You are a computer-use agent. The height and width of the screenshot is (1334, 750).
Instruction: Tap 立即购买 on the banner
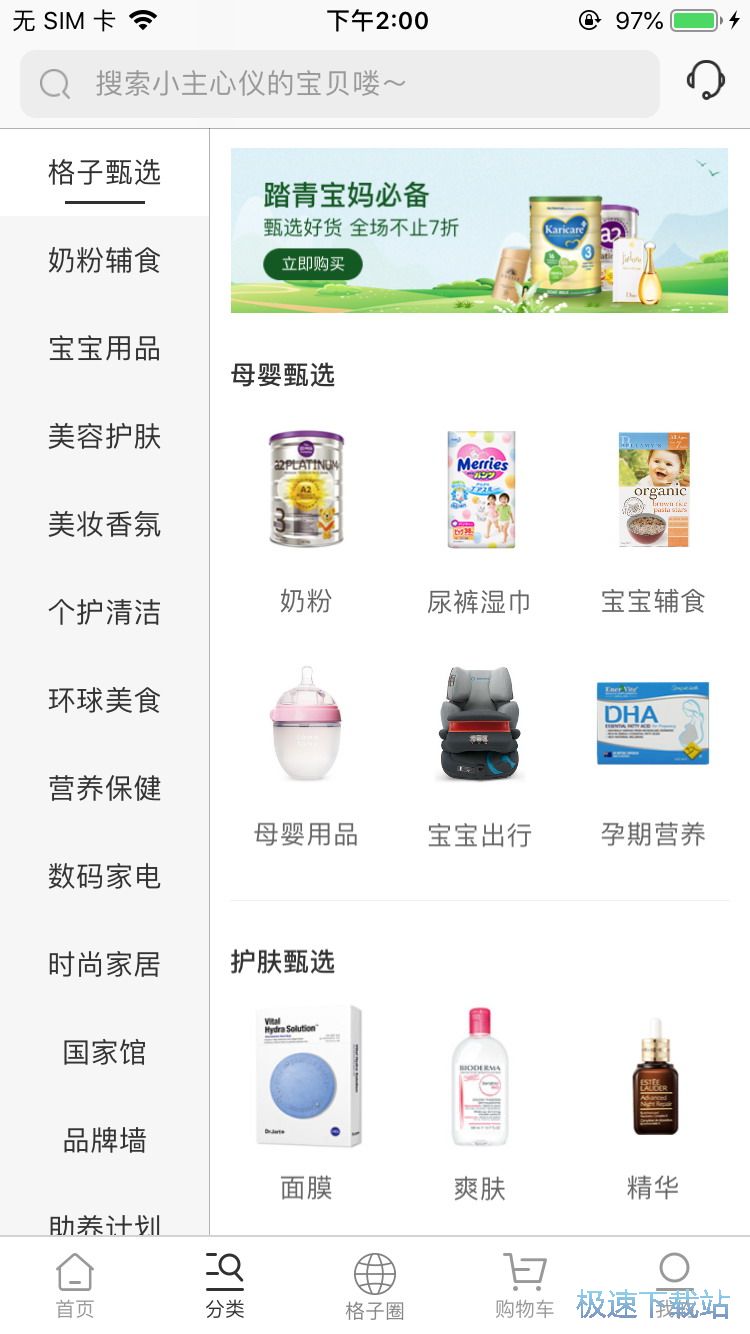[x=312, y=264]
